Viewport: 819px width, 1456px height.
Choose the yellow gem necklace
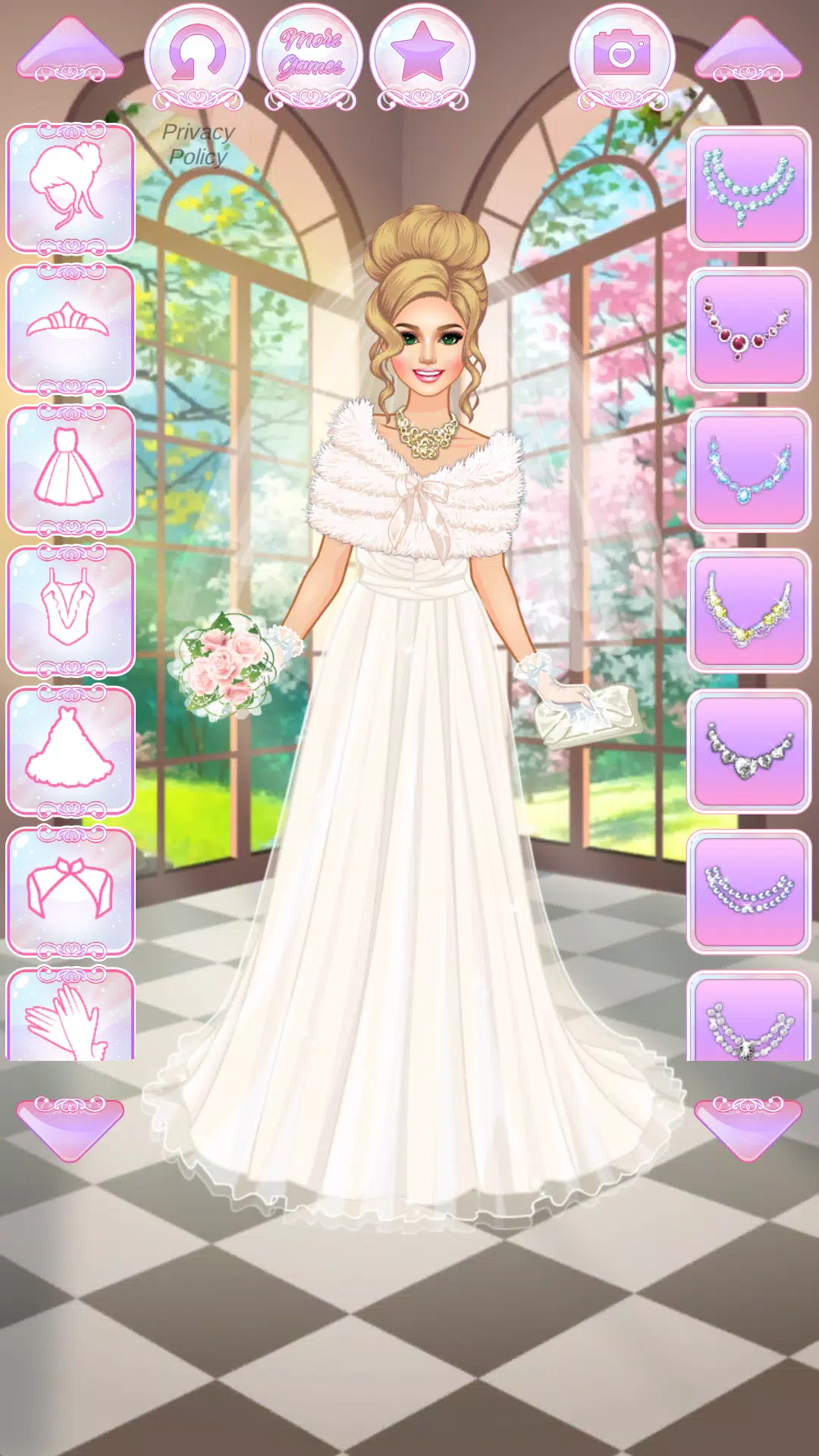tap(748, 610)
